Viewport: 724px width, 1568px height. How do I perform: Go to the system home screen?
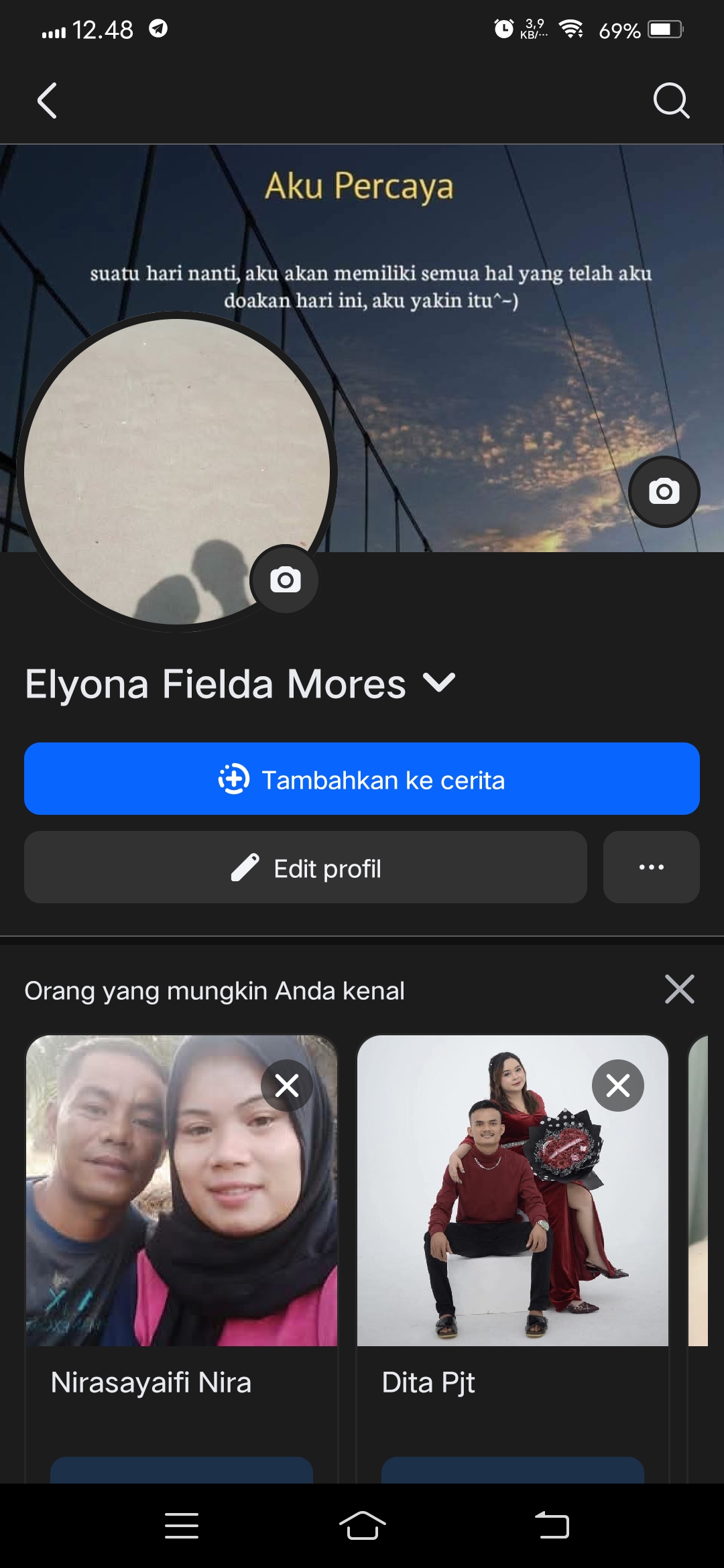362,1526
